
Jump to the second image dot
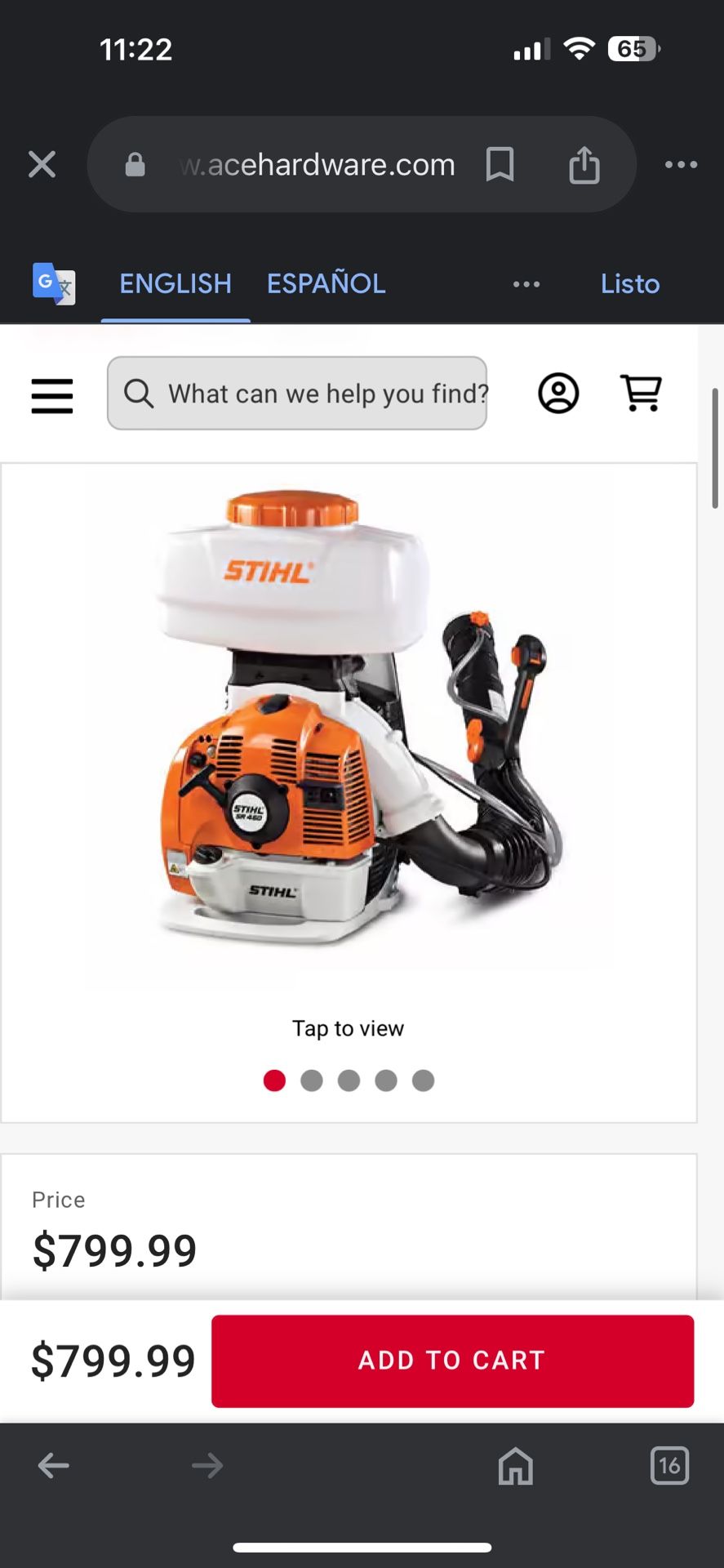click(x=312, y=1080)
